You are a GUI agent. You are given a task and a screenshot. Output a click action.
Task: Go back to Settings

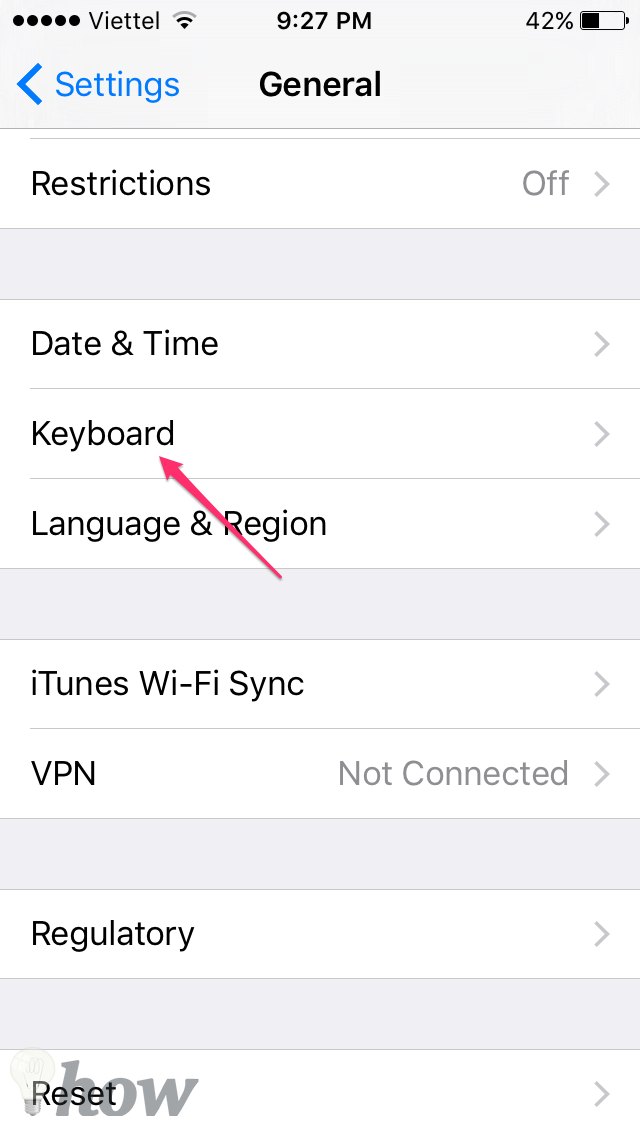[98, 85]
